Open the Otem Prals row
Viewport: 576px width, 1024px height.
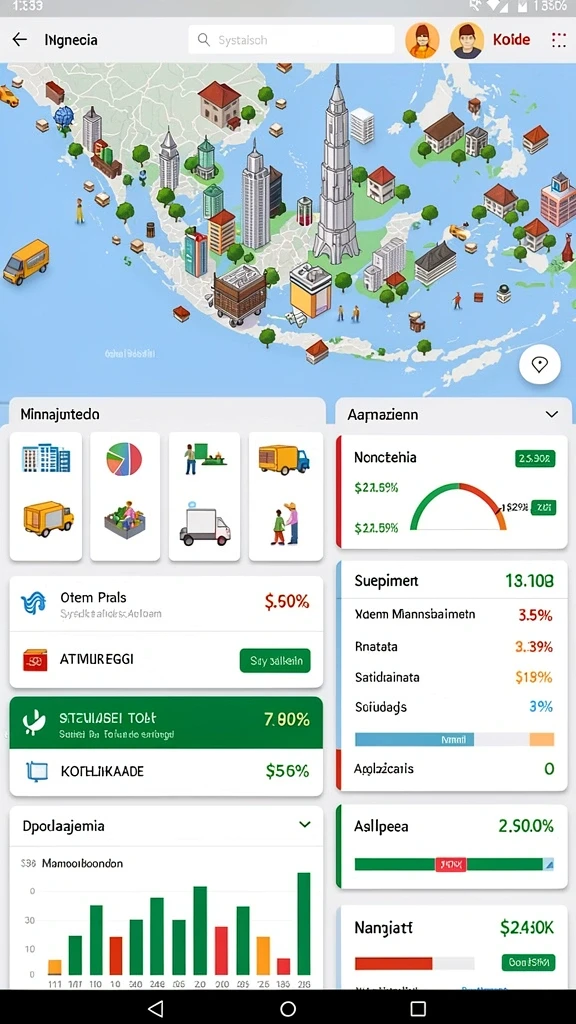[166, 603]
